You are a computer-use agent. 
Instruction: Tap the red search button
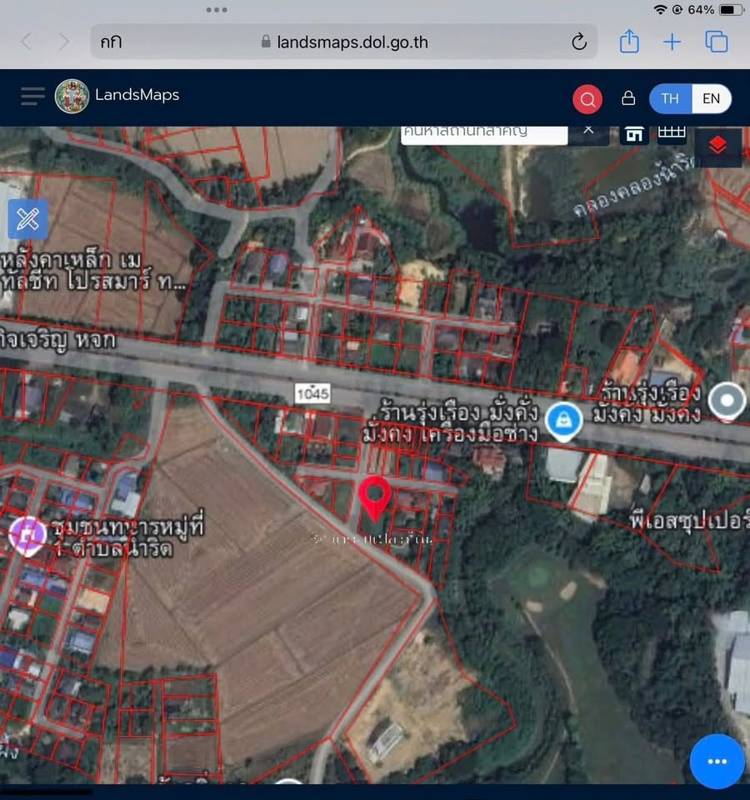[587, 99]
